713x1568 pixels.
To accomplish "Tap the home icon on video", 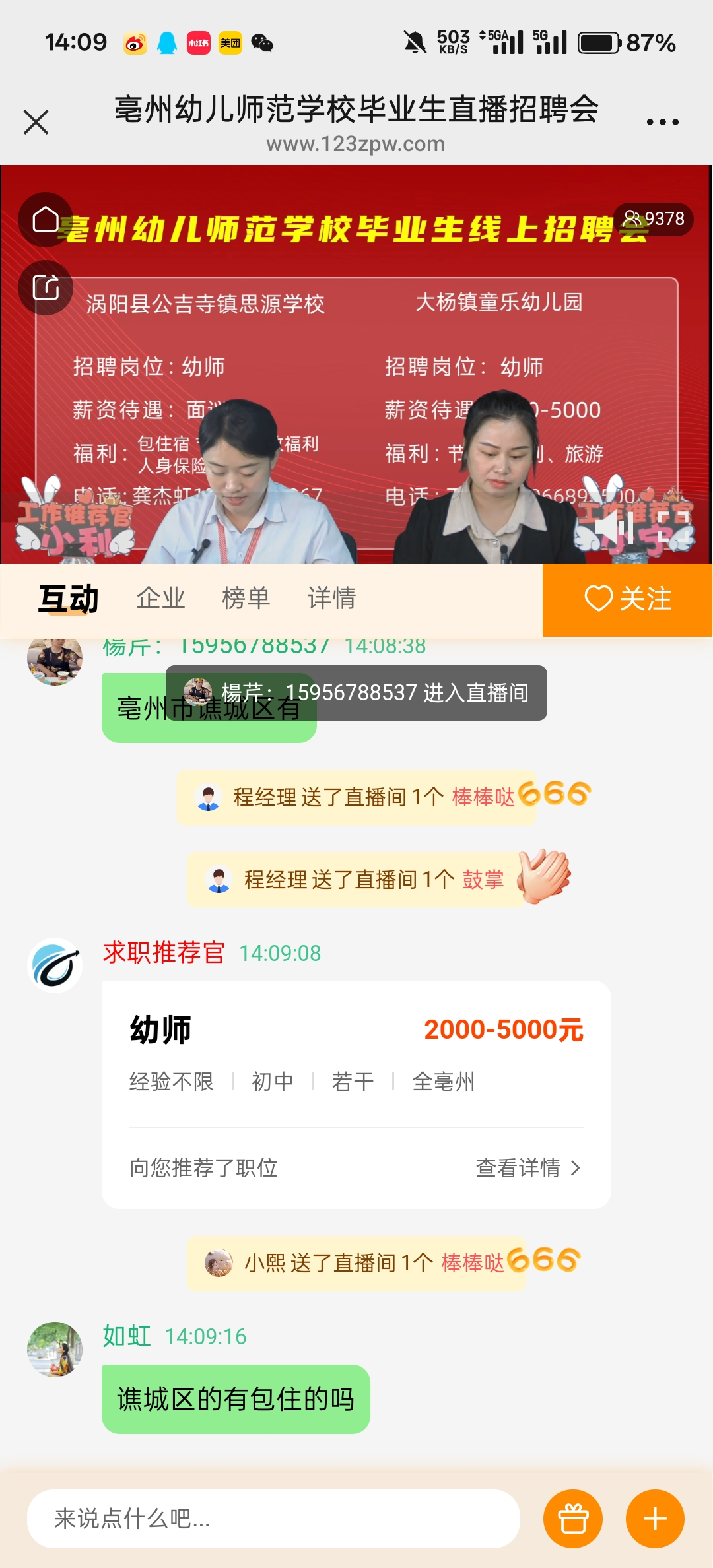I will coord(46,219).
